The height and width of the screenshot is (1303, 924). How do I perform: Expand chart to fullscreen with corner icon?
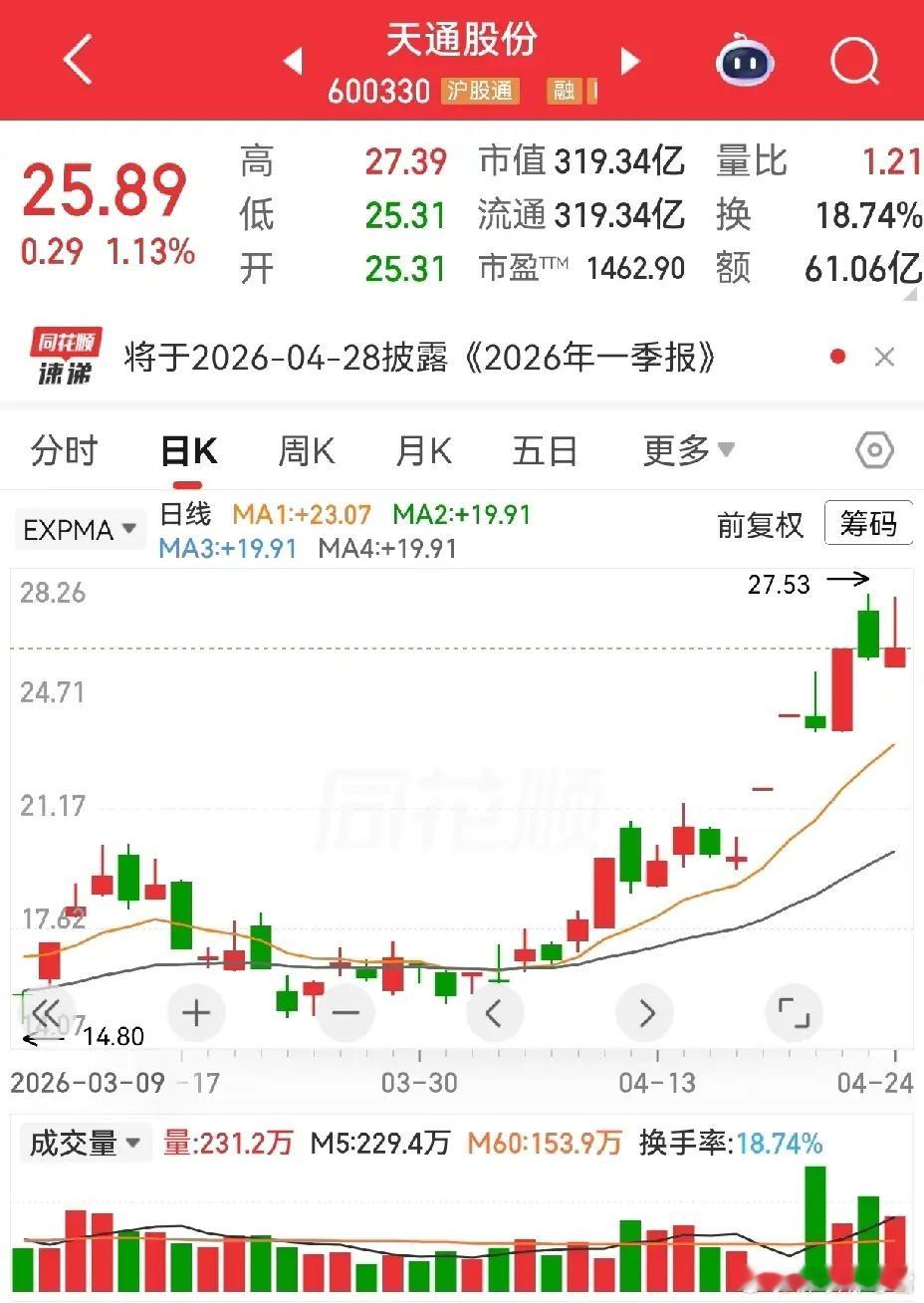(x=794, y=1012)
